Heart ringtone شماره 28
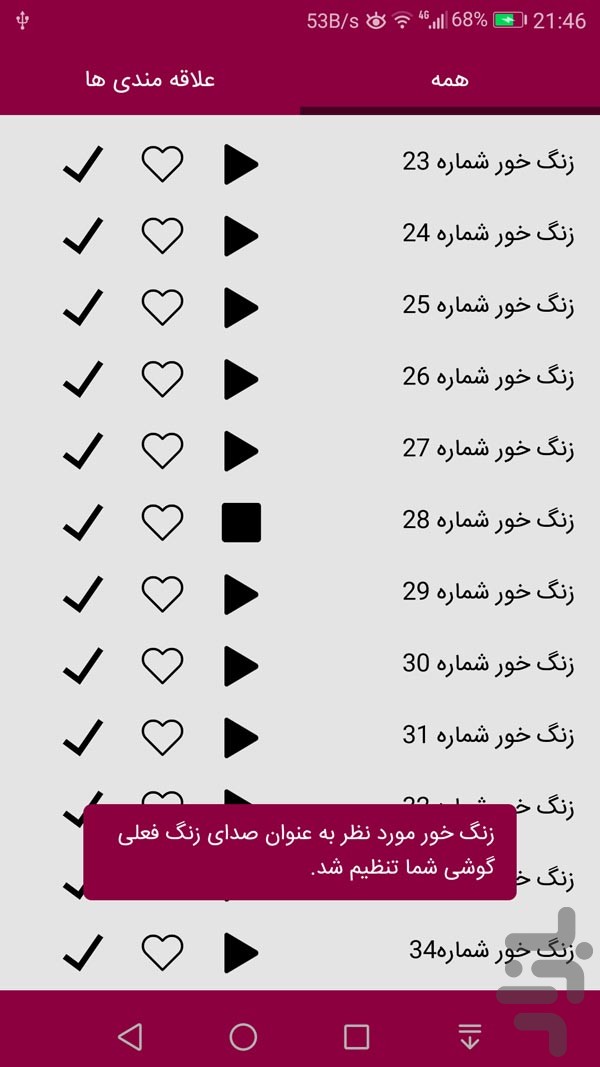This screenshot has height=1067, width=600. point(163,523)
